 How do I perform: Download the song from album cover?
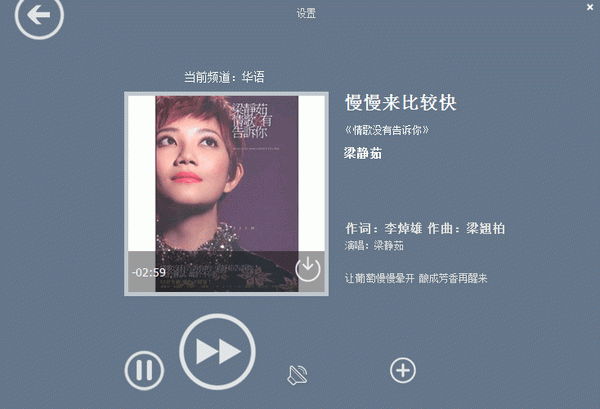[x=309, y=268]
